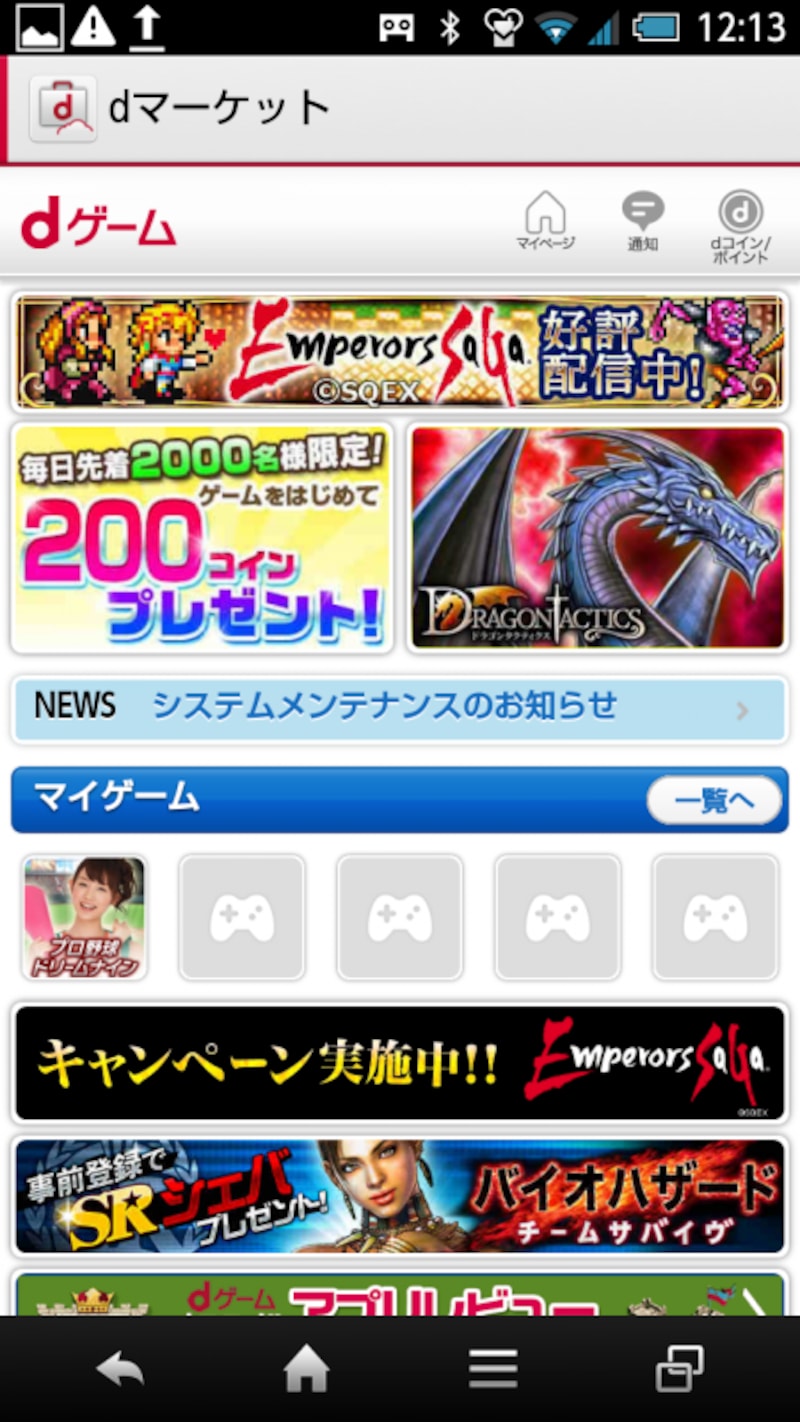Tap the dゲーム logo
The image size is (800, 1422).
coord(98,226)
